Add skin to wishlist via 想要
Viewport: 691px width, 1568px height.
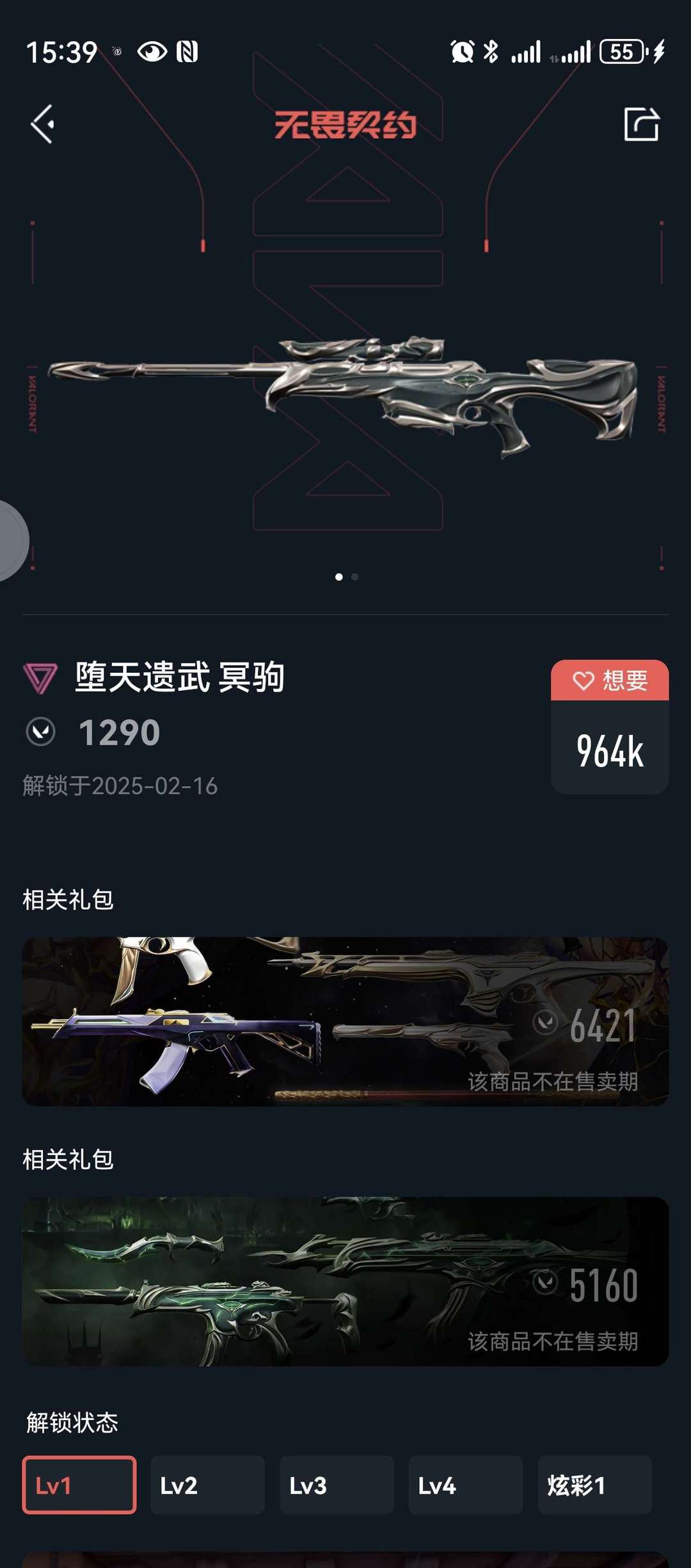[610, 680]
